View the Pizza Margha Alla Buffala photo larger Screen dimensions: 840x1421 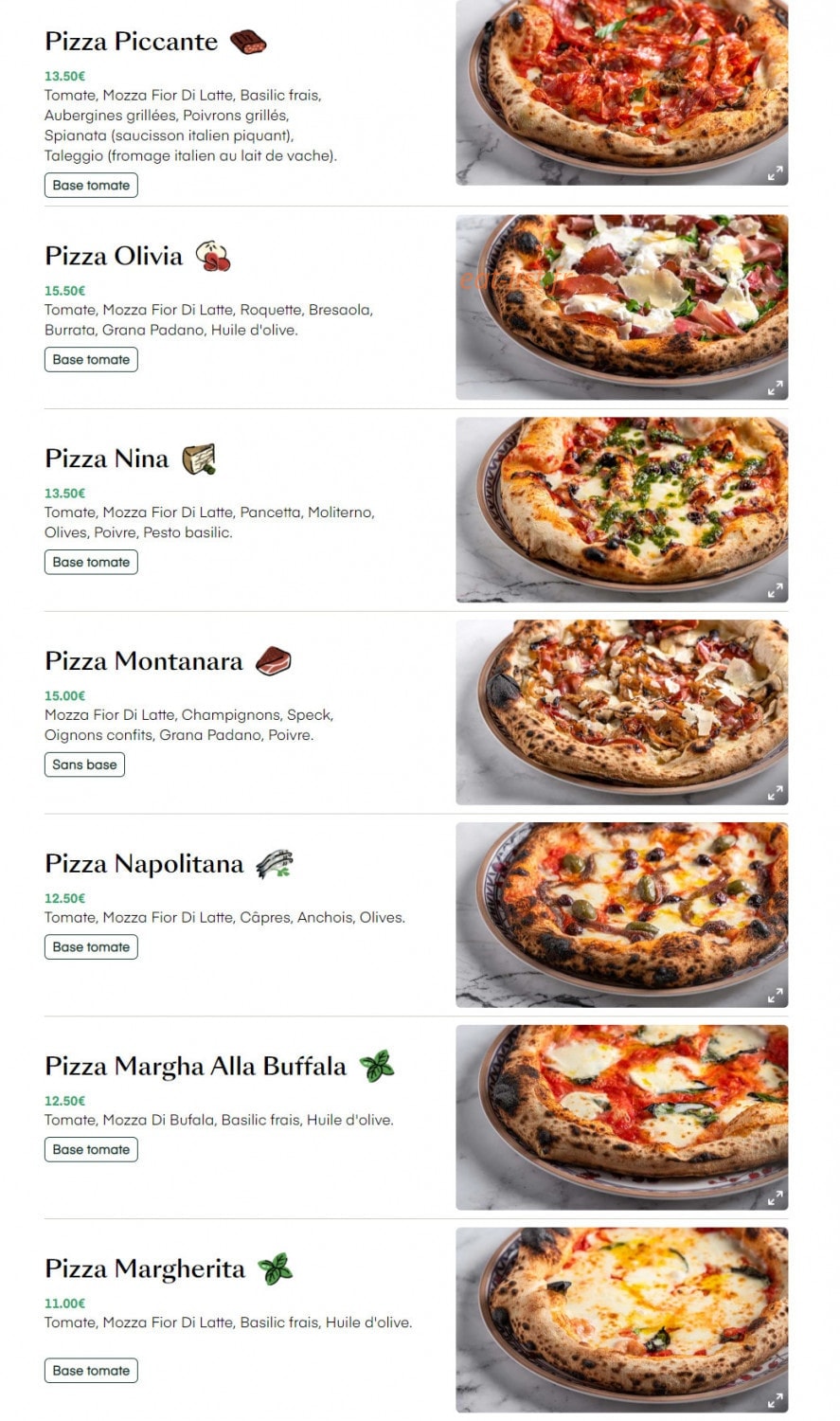(x=775, y=1197)
